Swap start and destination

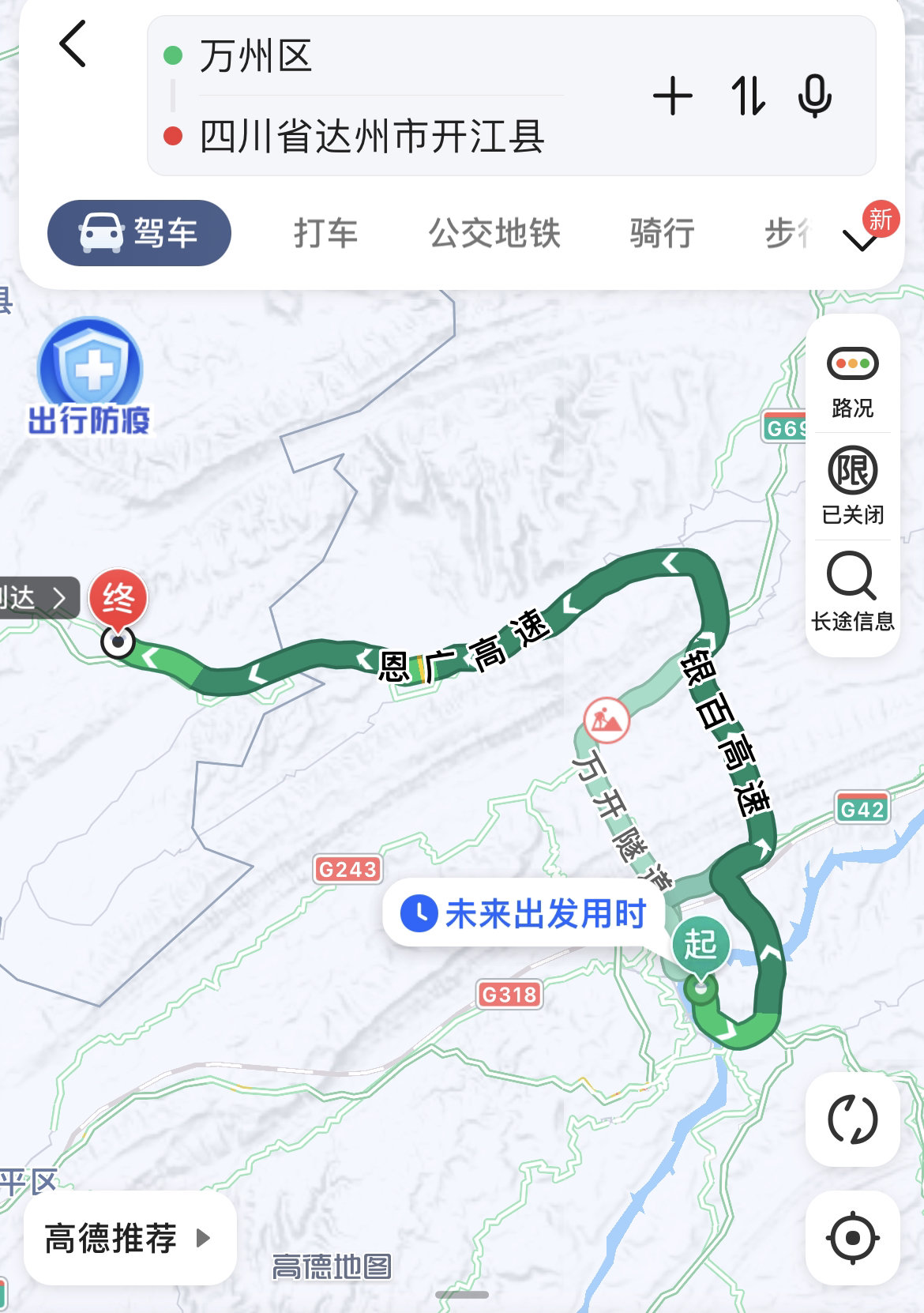pyautogui.click(x=747, y=96)
